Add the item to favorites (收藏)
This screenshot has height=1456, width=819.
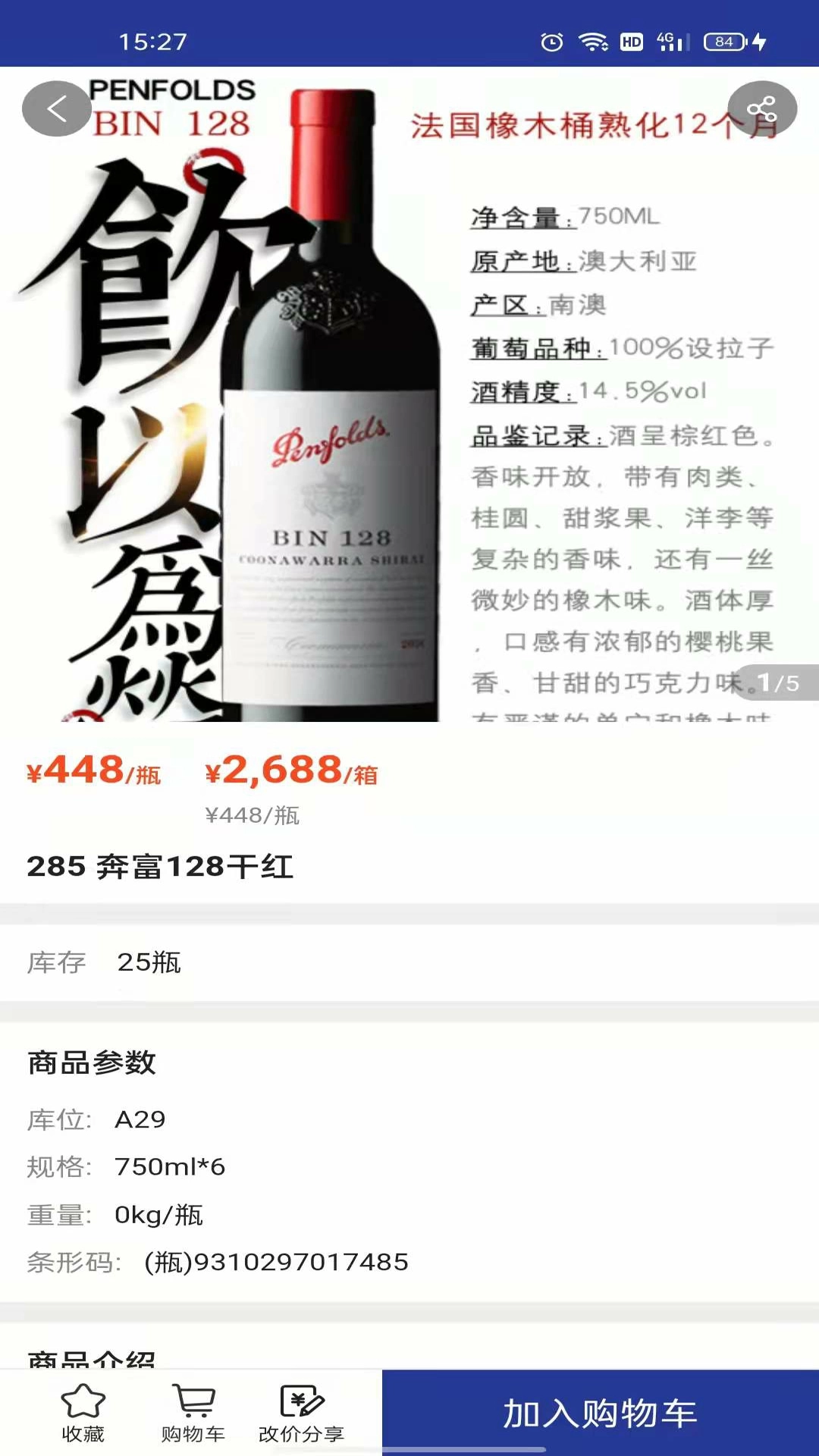(83, 1413)
